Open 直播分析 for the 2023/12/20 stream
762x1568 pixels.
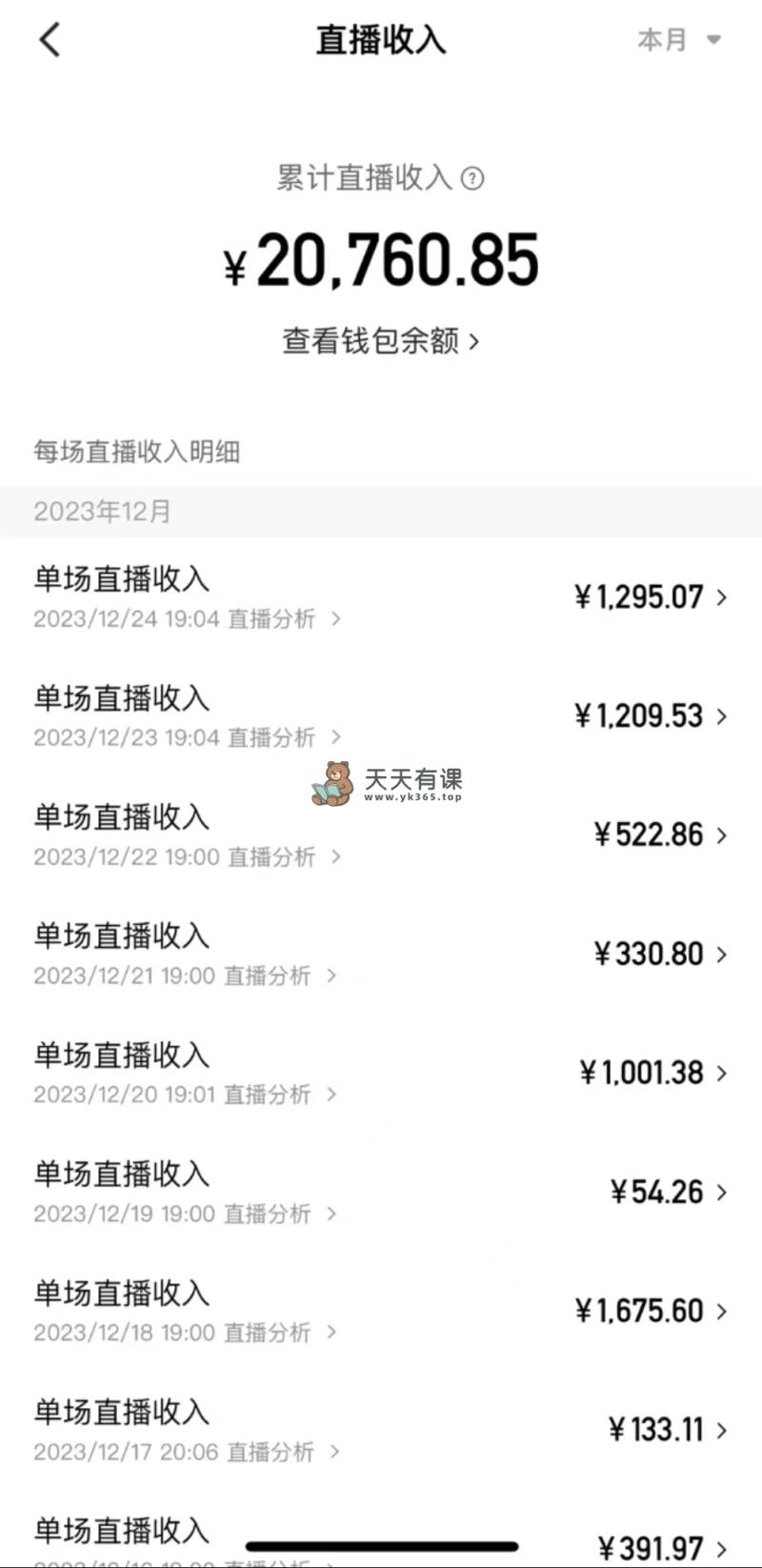tap(280, 1096)
